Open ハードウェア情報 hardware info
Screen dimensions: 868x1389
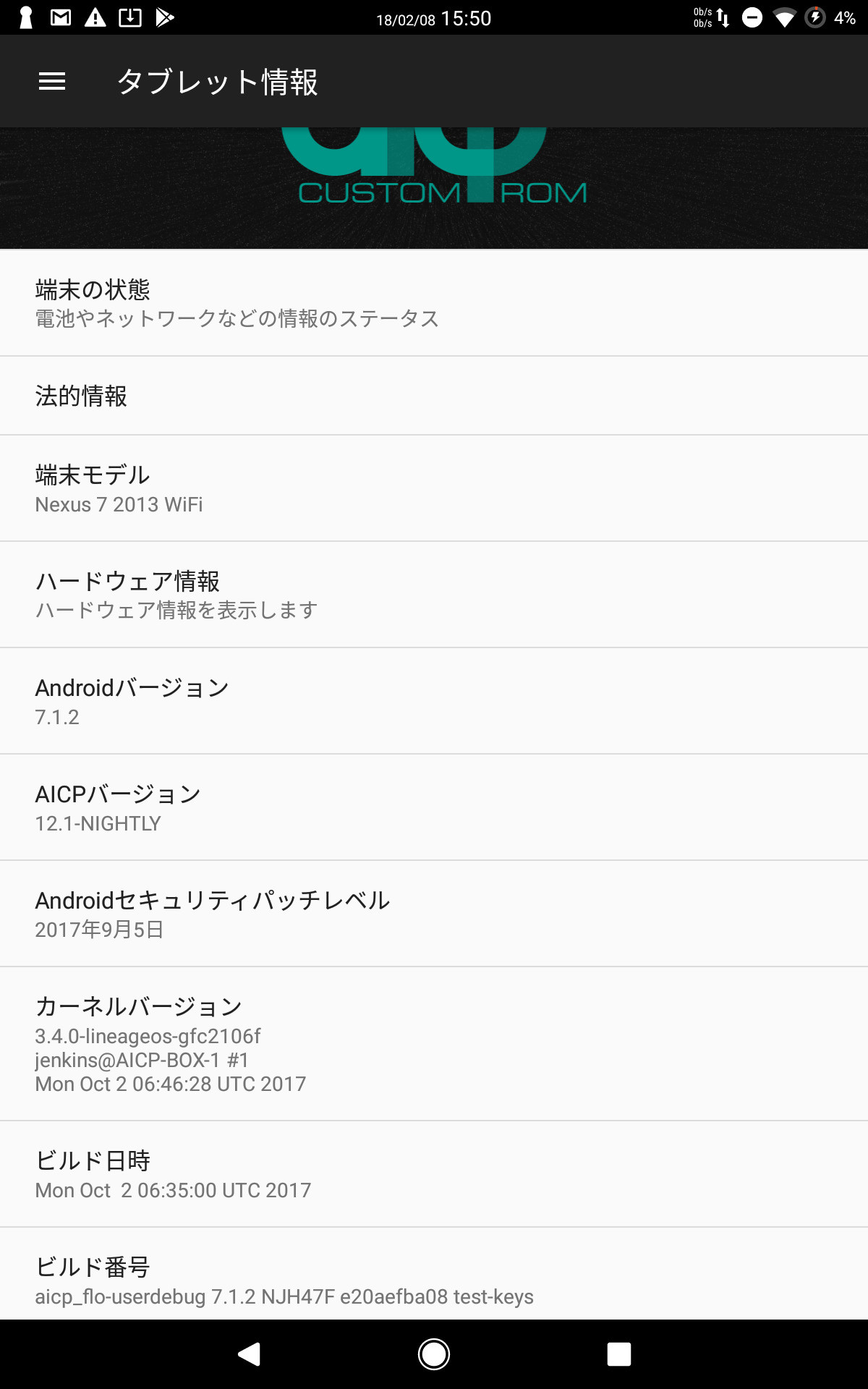coord(434,595)
